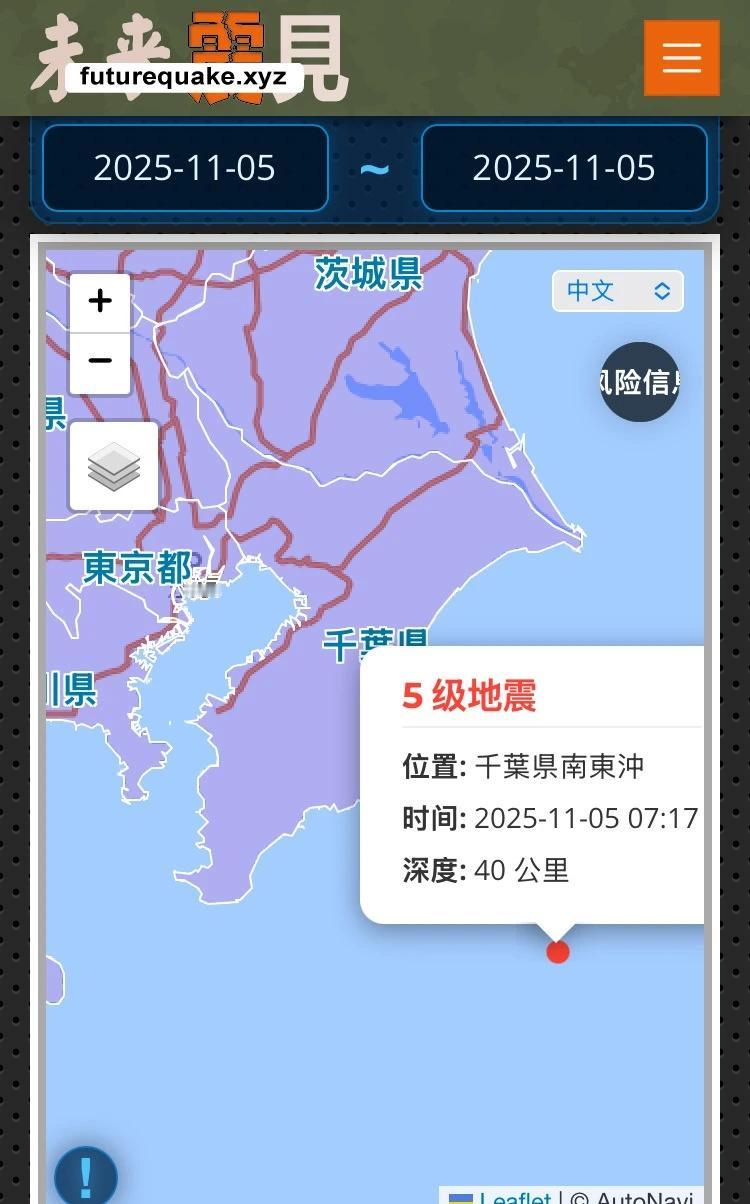Open the map layers control
750x1204 pixels.
(113, 465)
